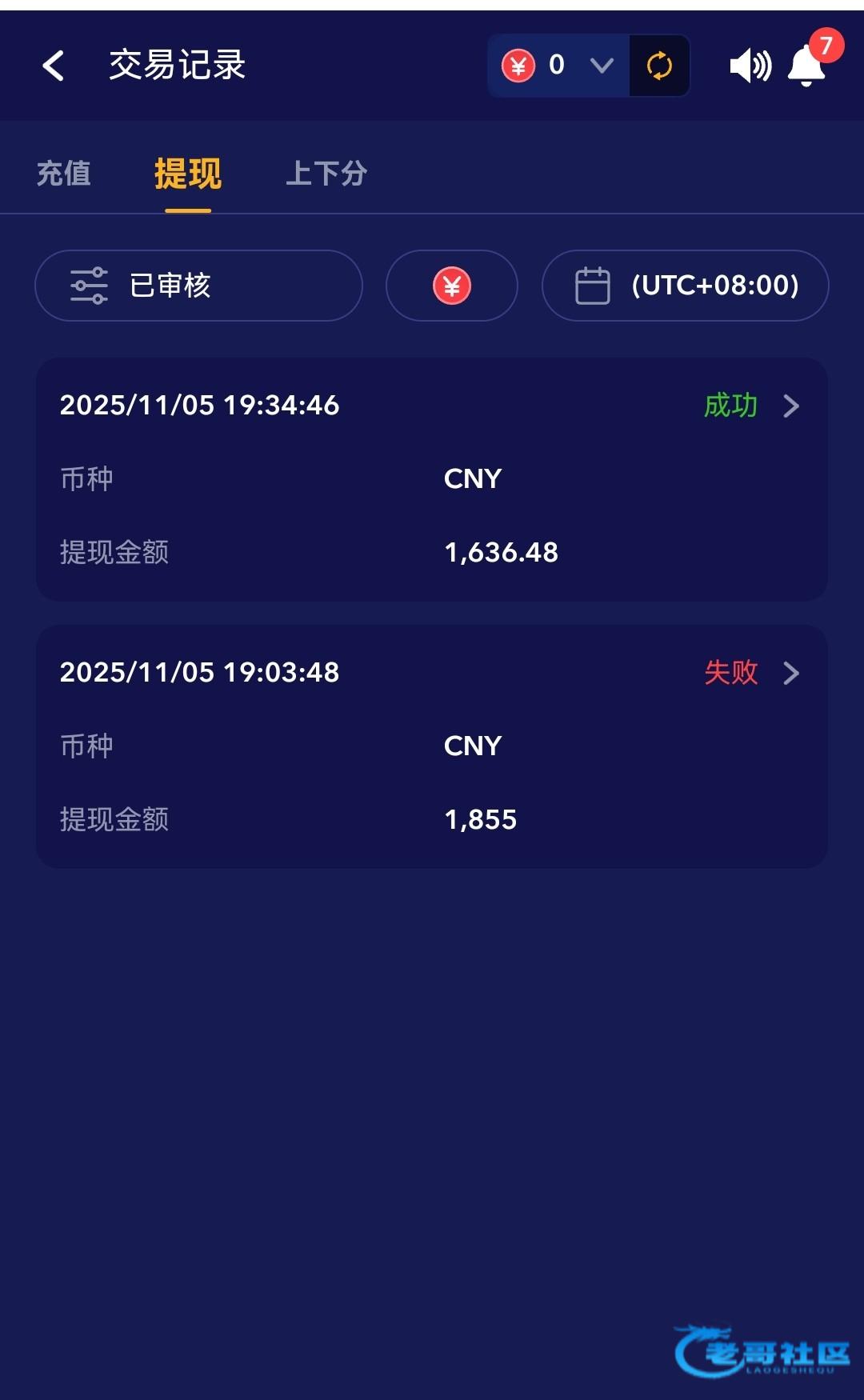Refresh the wallet balance
The width and height of the screenshot is (864, 1400).
(659, 66)
